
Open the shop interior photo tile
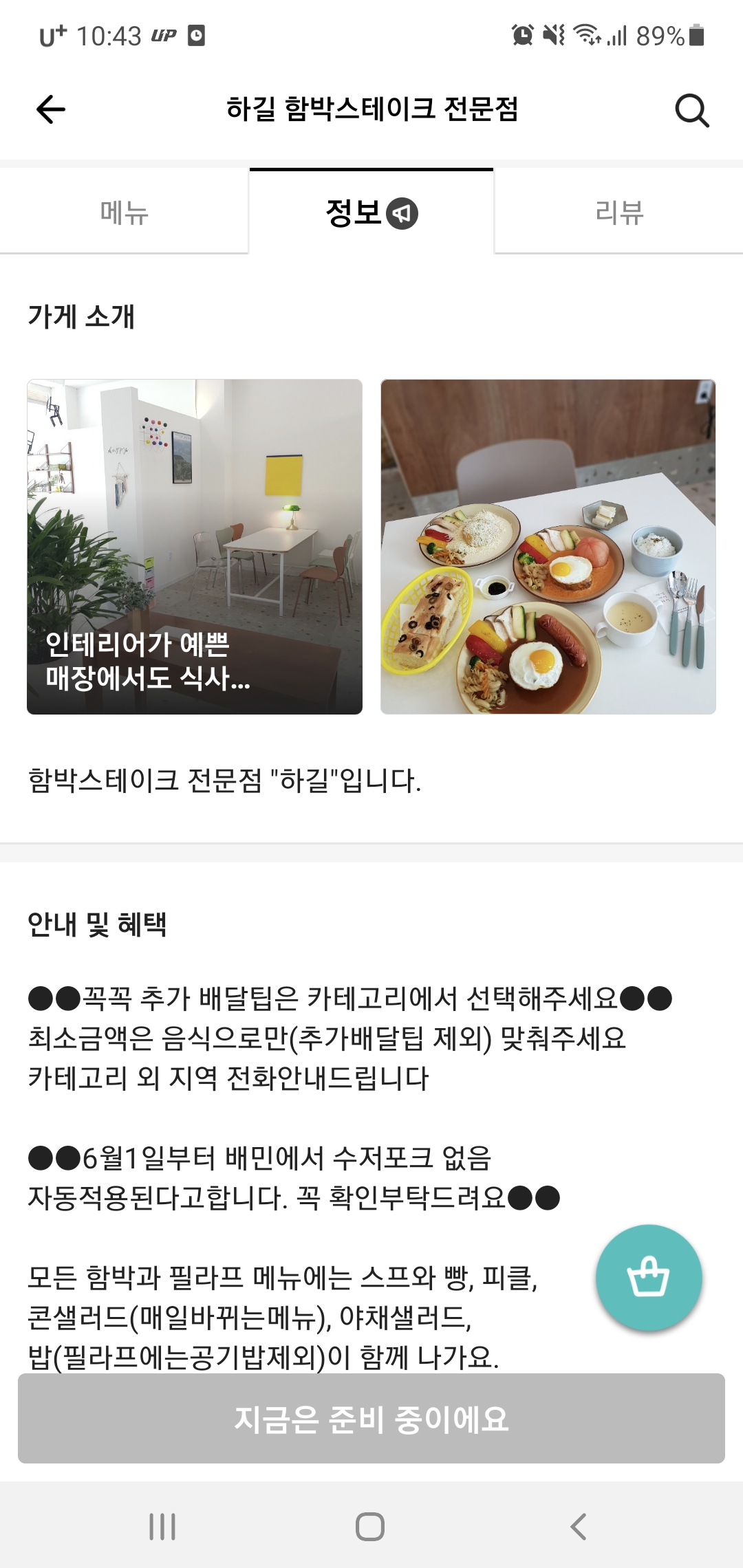[x=195, y=547]
